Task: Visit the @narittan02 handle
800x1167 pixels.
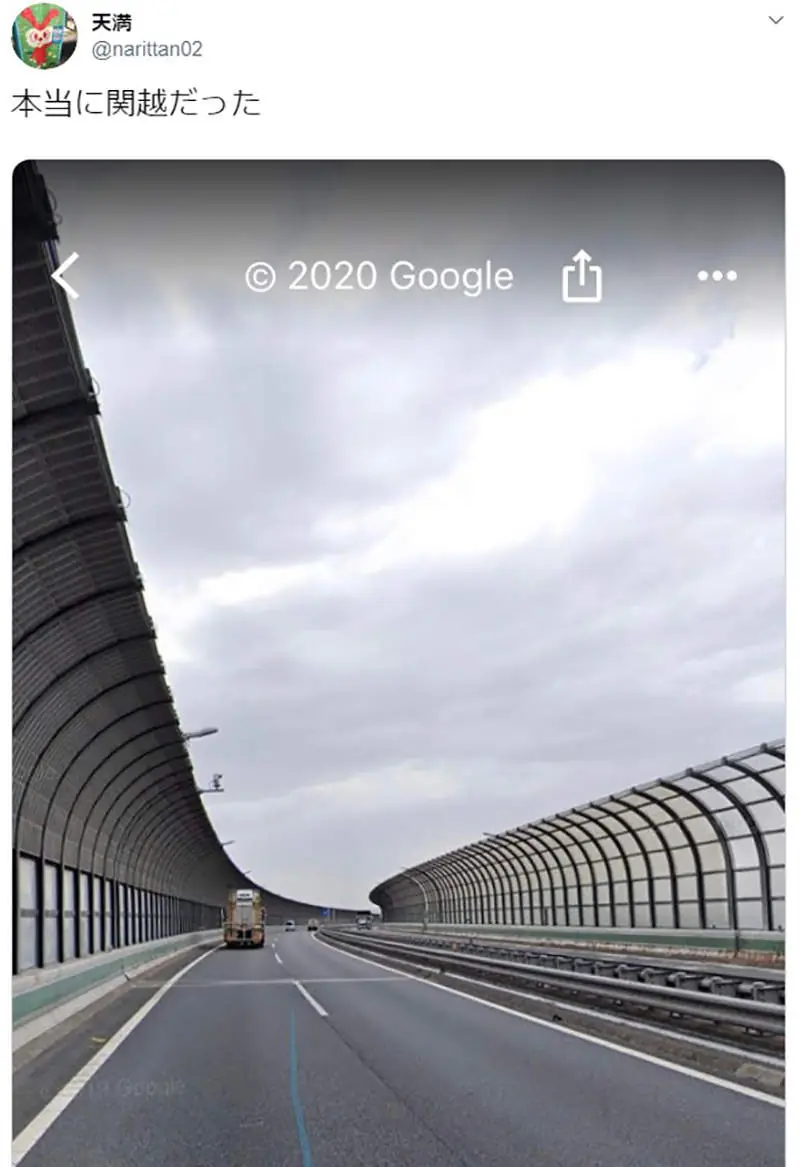Action: click(x=146, y=49)
